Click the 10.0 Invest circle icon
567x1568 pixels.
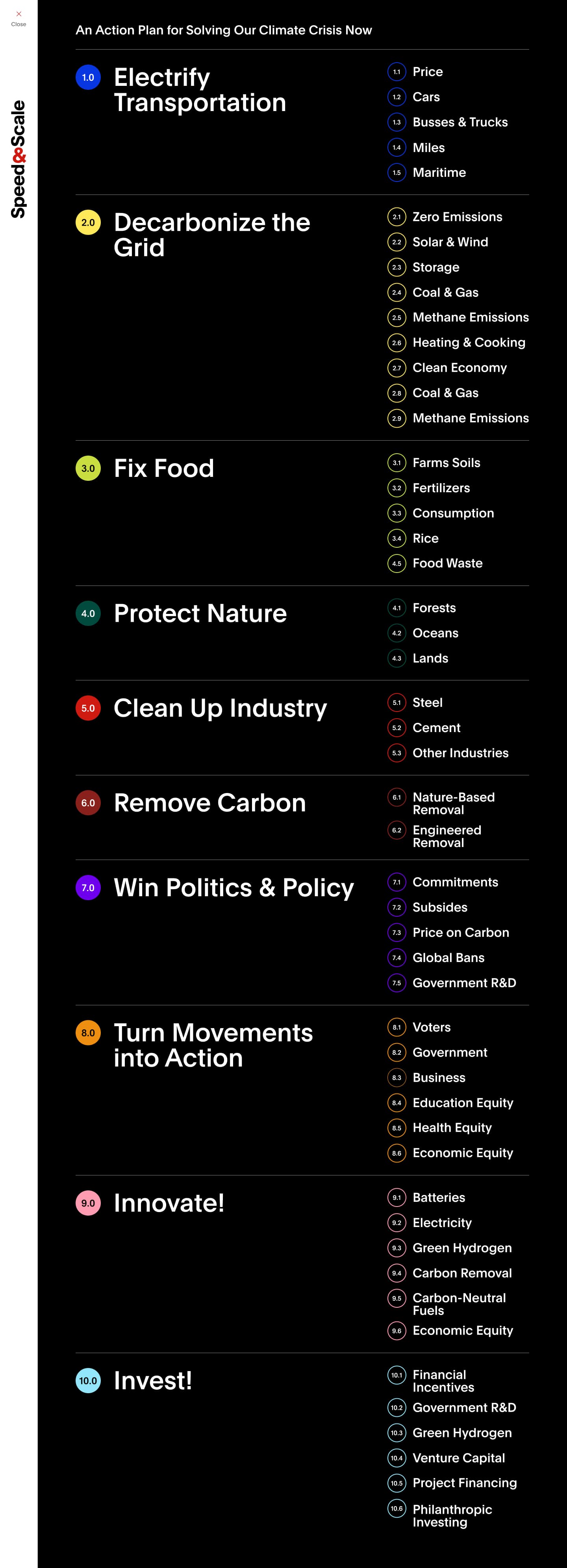(87, 1381)
